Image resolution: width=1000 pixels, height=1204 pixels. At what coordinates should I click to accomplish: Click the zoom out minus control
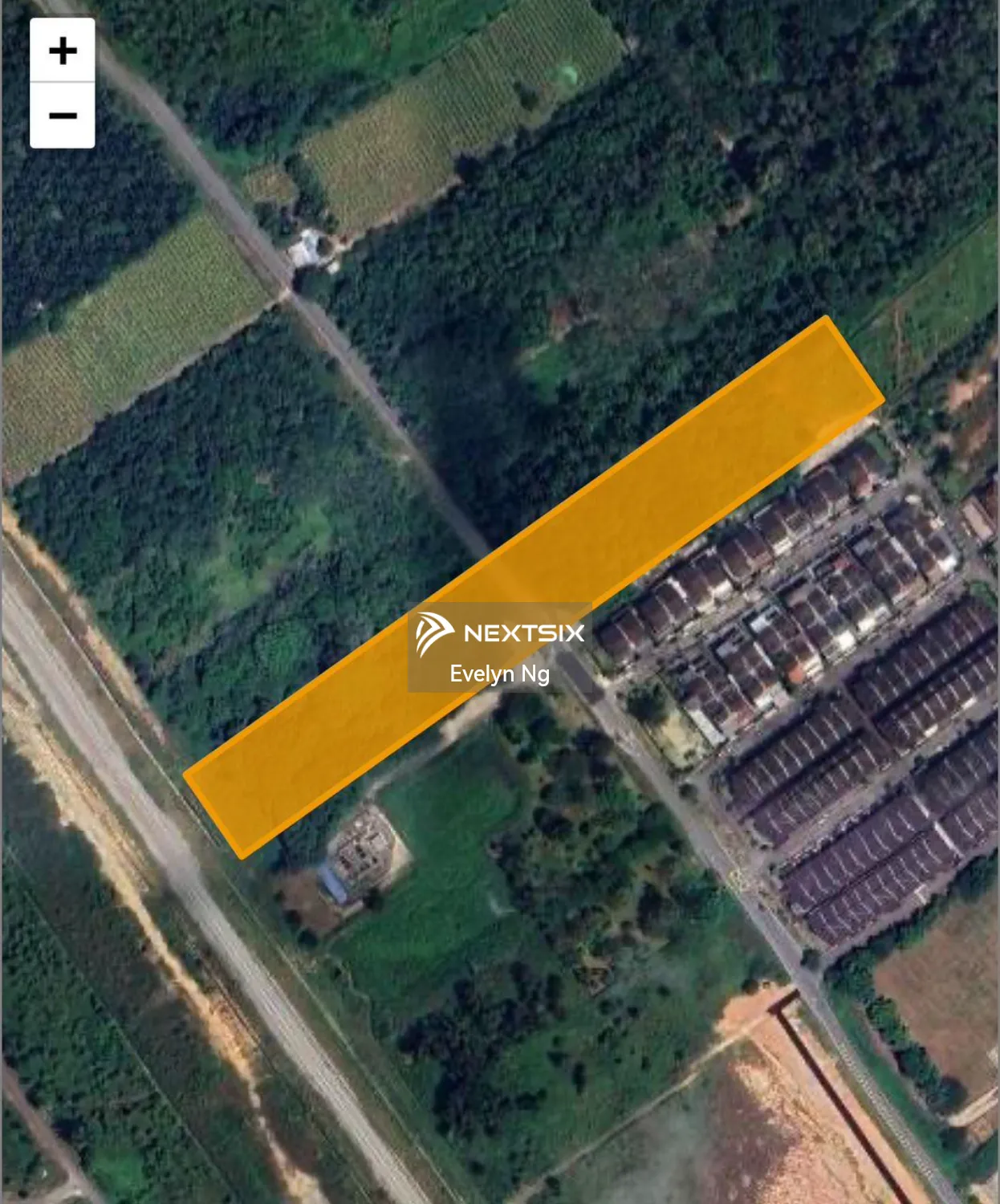coord(63,114)
